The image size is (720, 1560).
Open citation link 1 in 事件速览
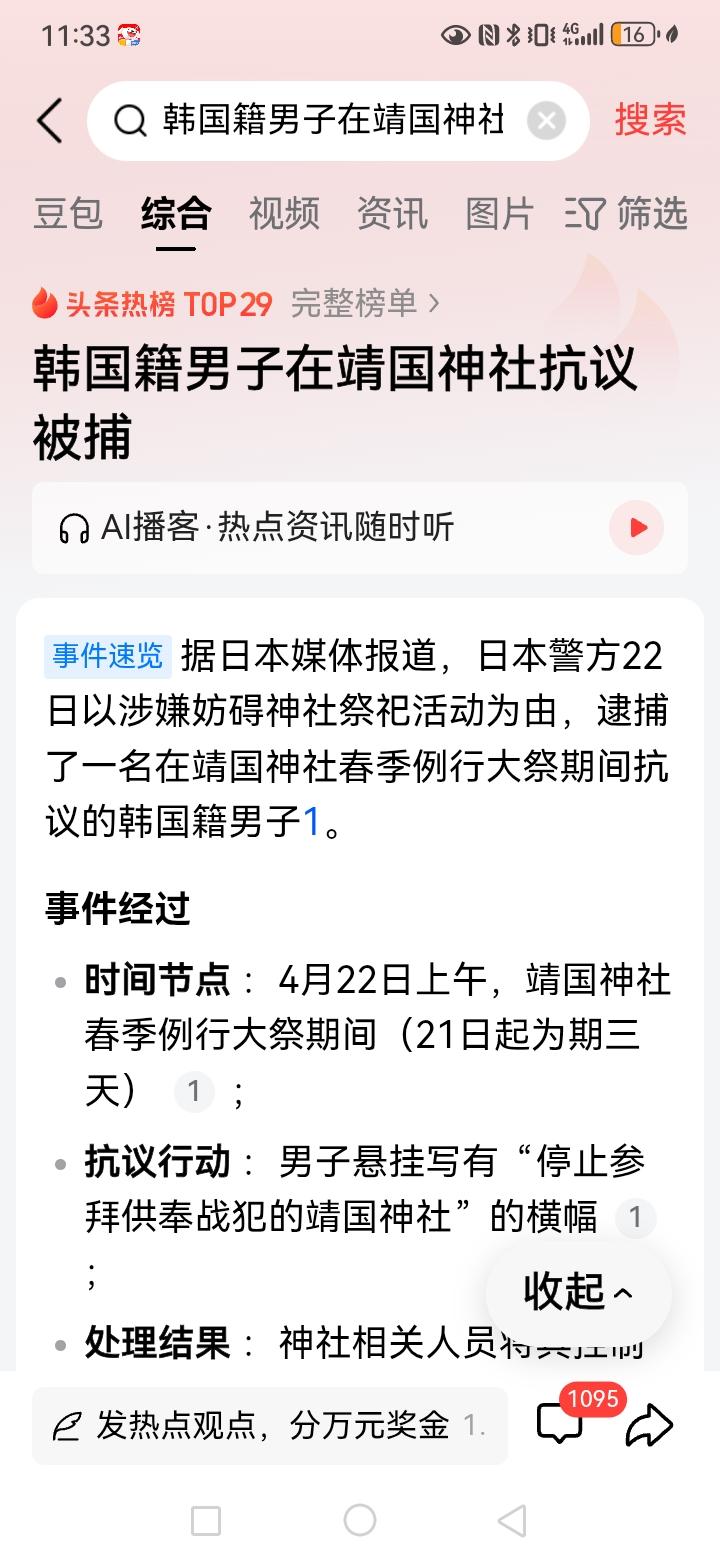pos(310,822)
